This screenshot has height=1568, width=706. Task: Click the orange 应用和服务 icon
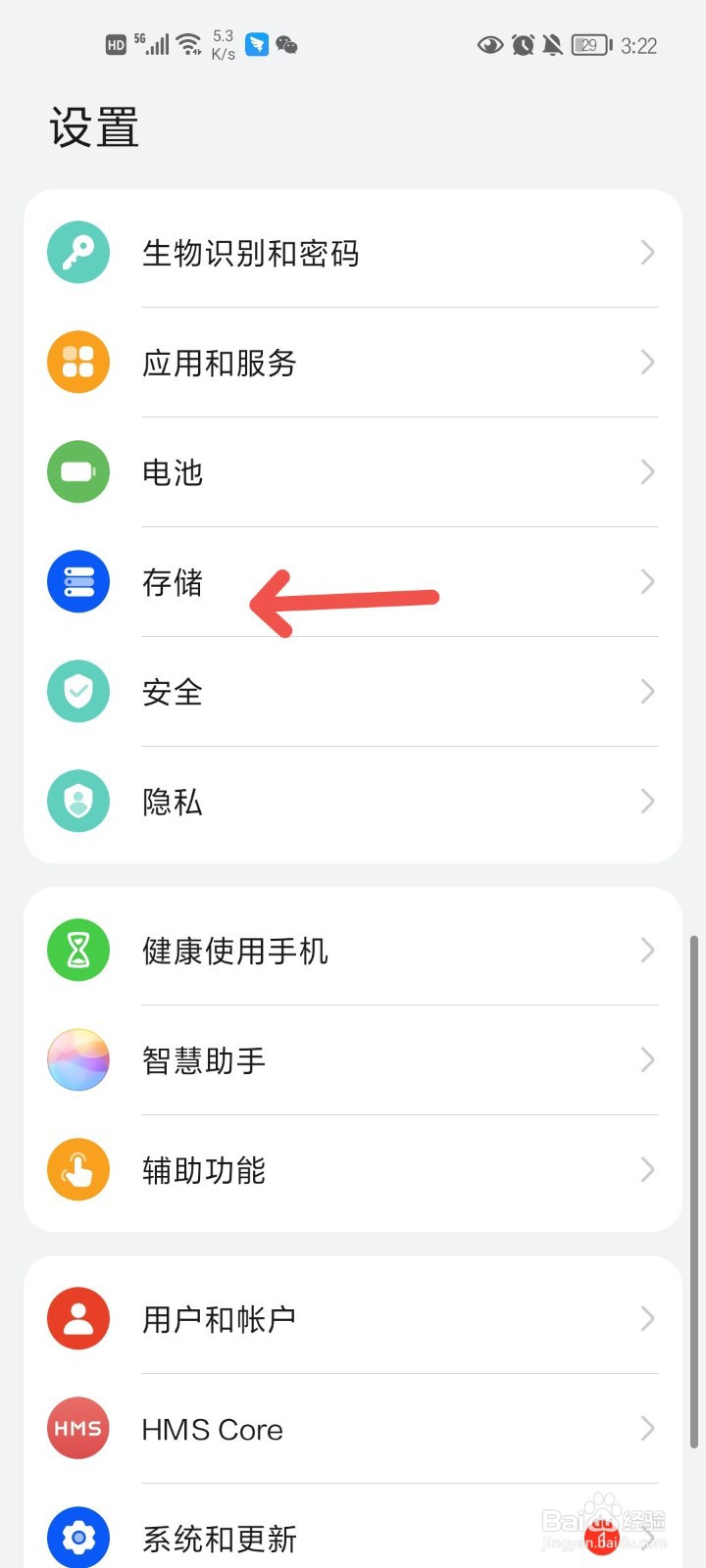[x=78, y=362]
